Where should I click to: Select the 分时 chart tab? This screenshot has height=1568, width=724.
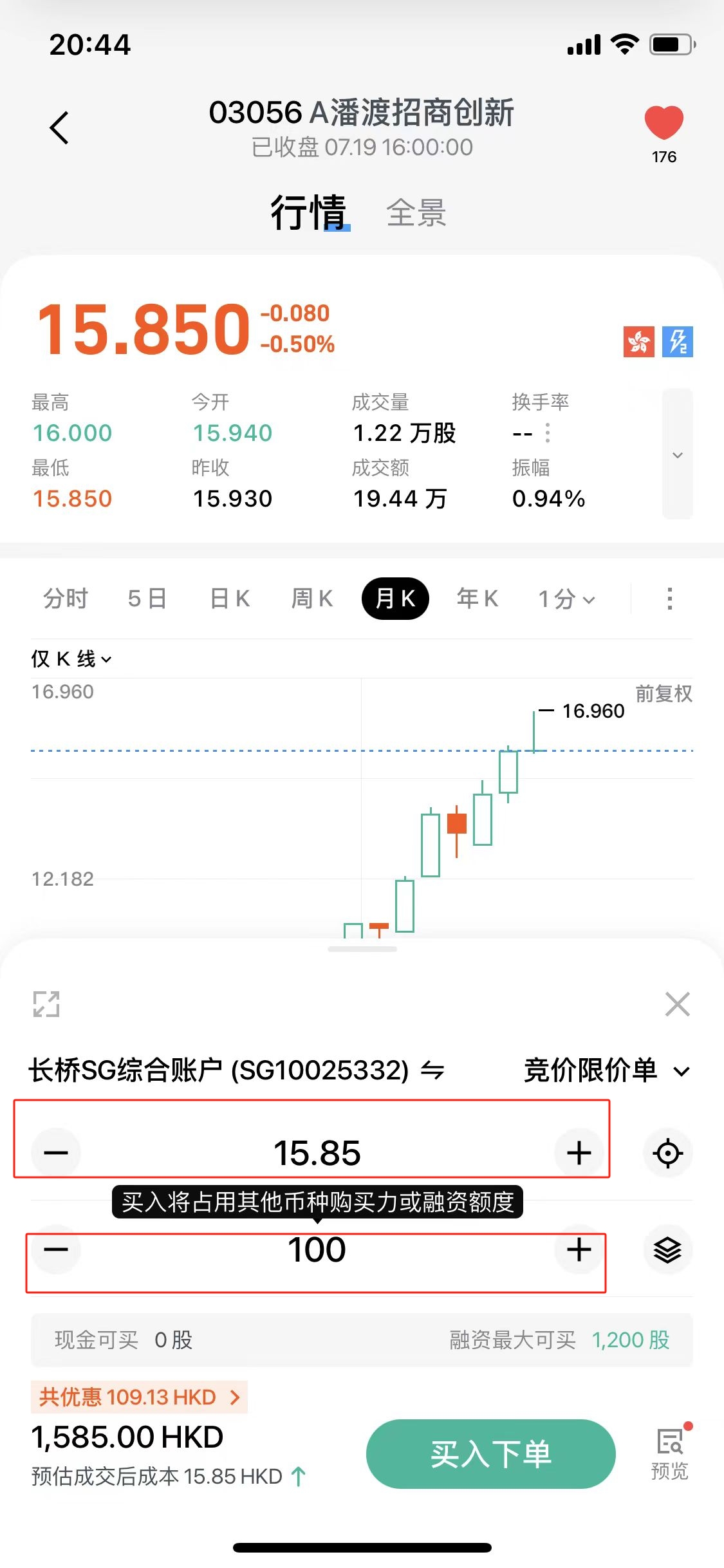click(65, 599)
